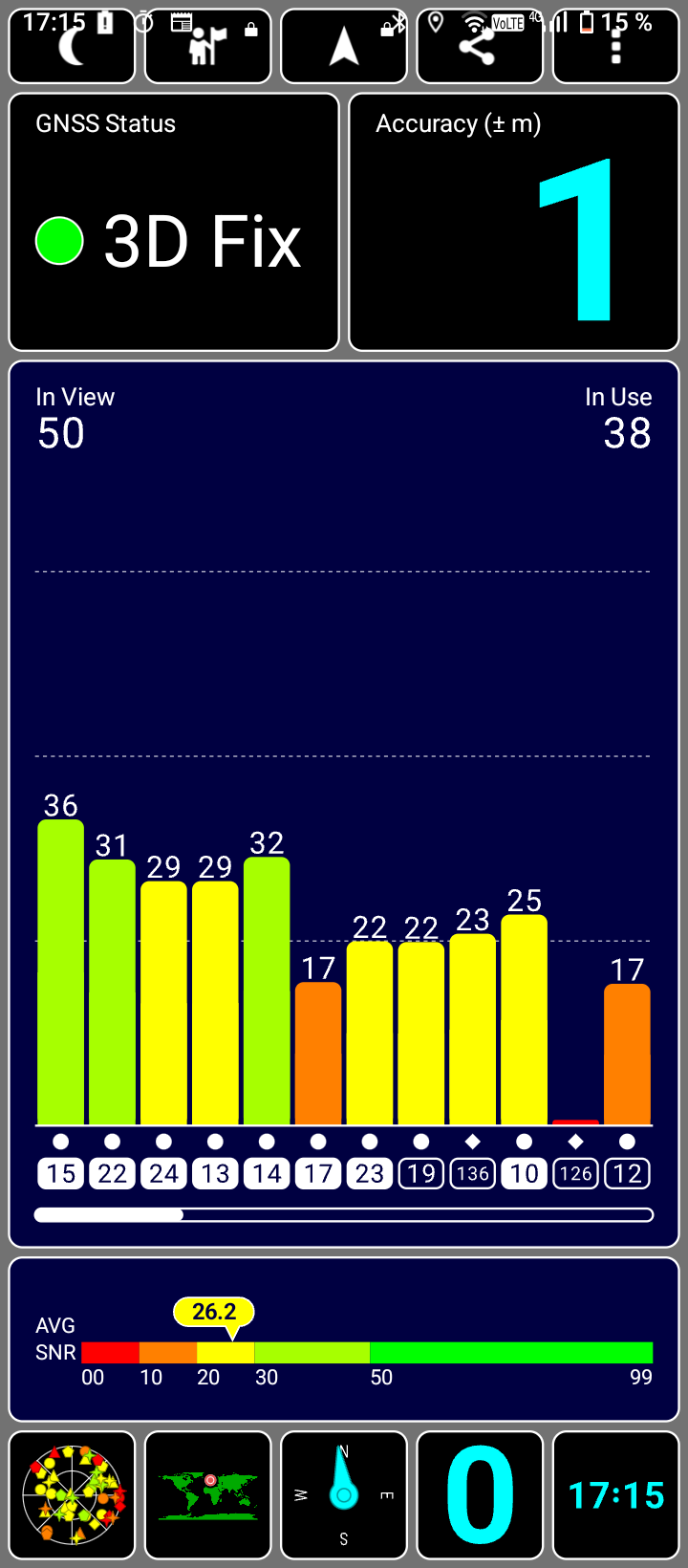Tap the Accuracy panel

point(514,222)
